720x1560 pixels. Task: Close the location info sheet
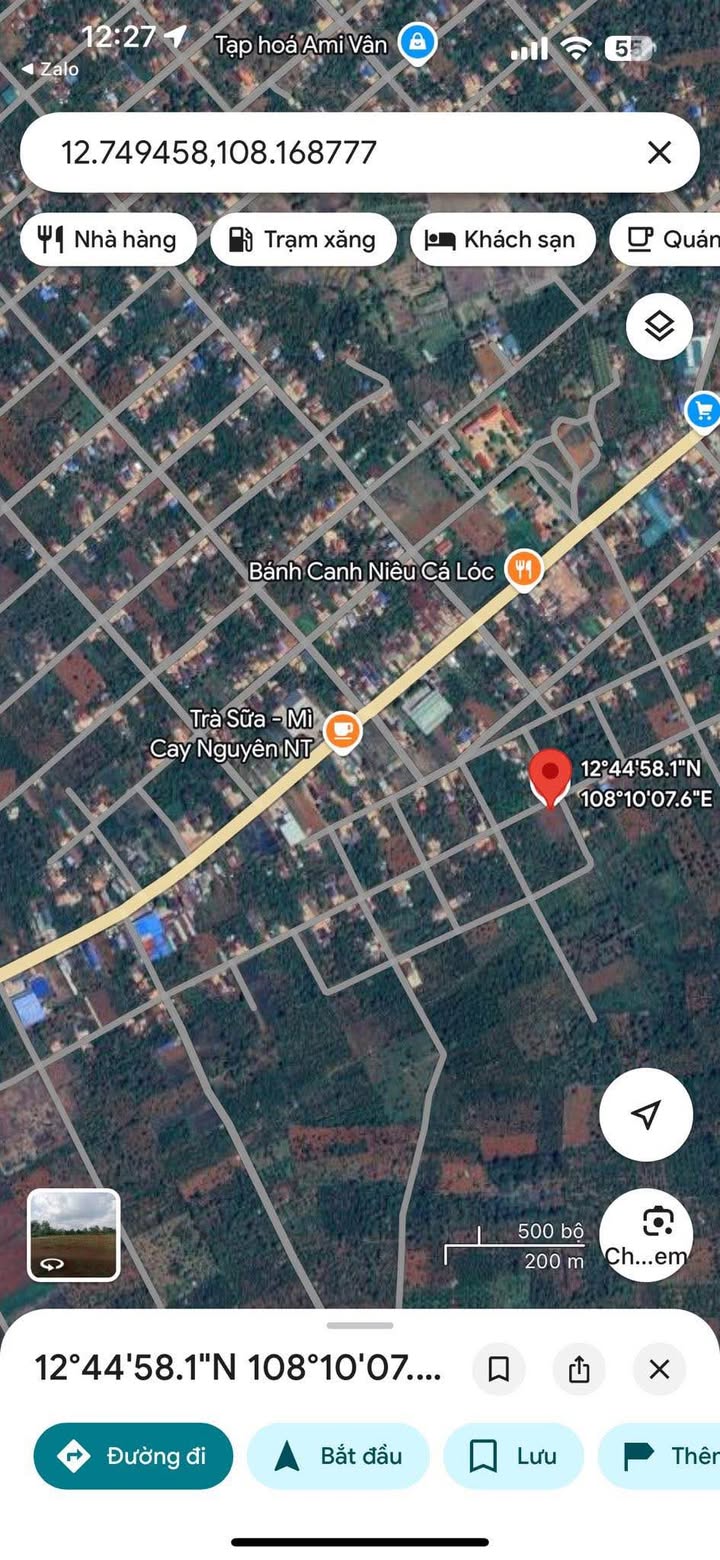(x=659, y=1369)
